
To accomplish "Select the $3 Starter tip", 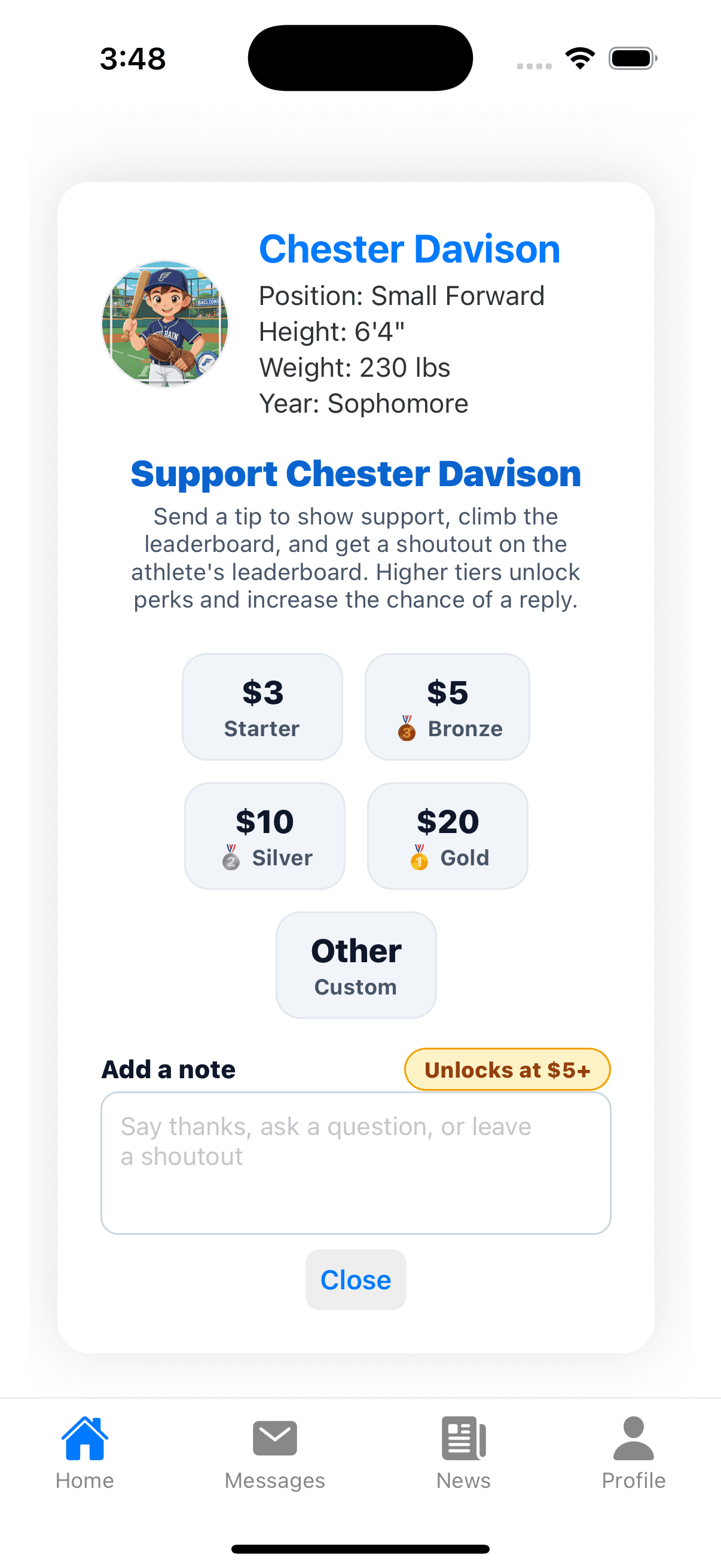I will point(262,707).
